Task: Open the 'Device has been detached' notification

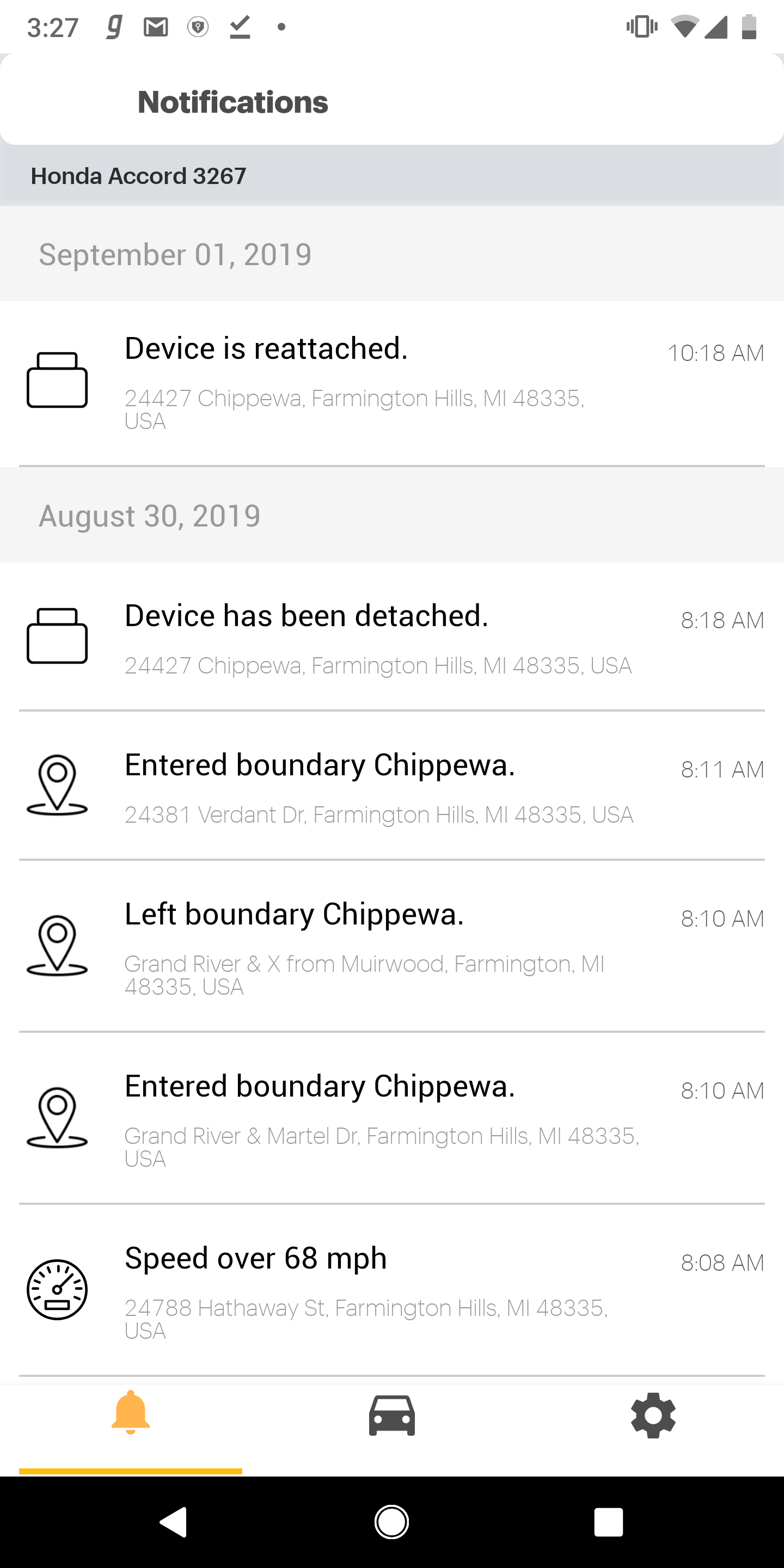Action: point(392,636)
